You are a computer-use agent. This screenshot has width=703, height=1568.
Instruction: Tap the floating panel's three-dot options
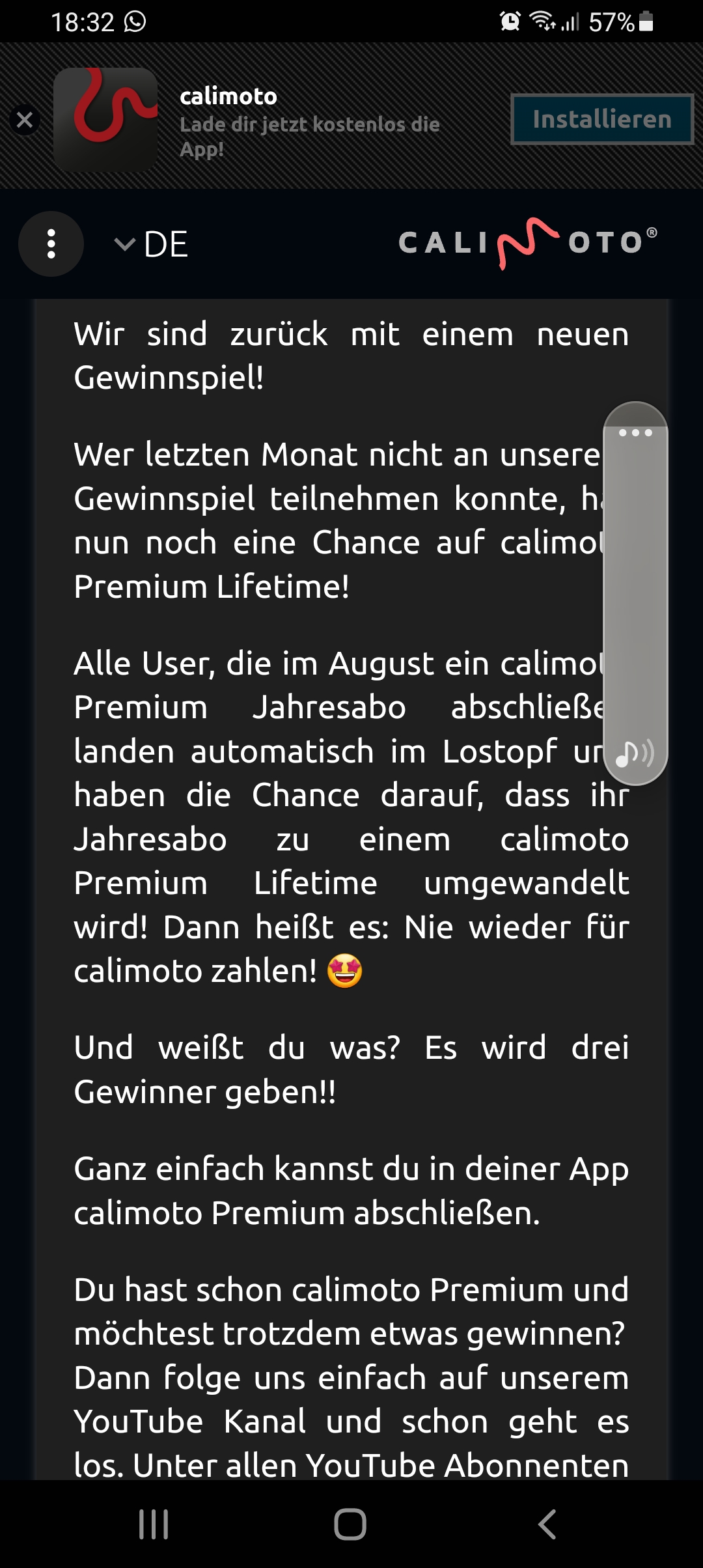(635, 432)
